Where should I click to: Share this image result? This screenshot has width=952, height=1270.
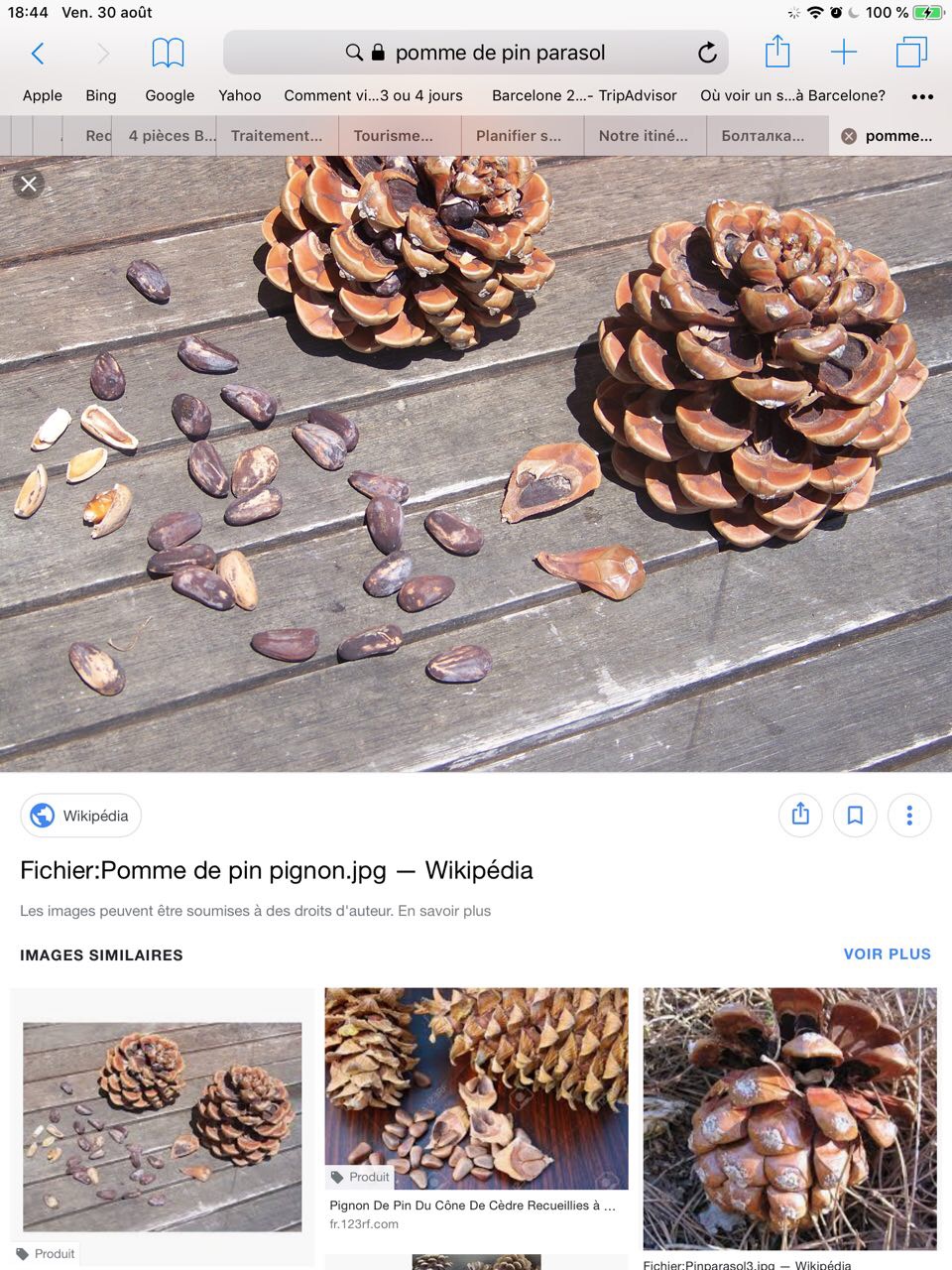pos(800,816)
